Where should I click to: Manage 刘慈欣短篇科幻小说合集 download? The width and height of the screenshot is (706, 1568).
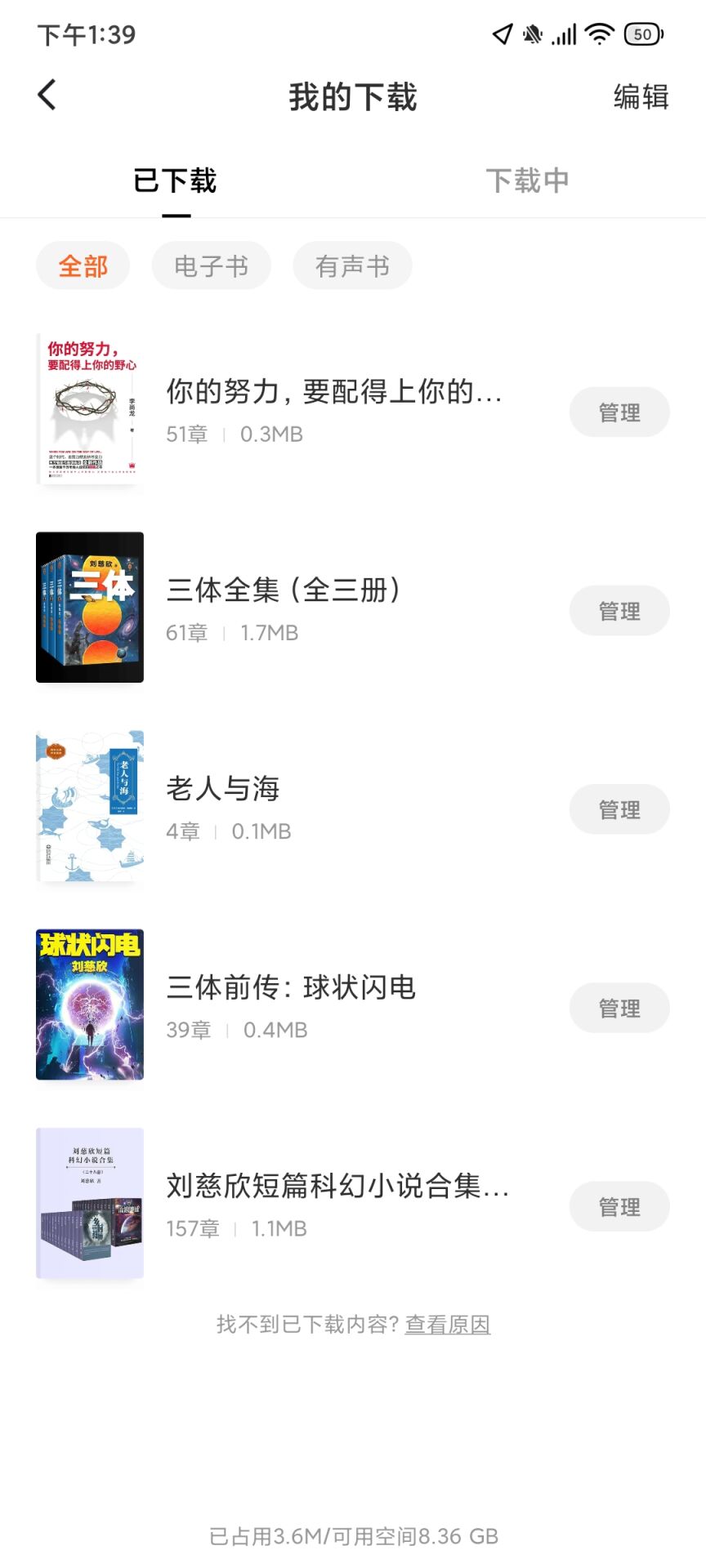[x=619, y=1206]
